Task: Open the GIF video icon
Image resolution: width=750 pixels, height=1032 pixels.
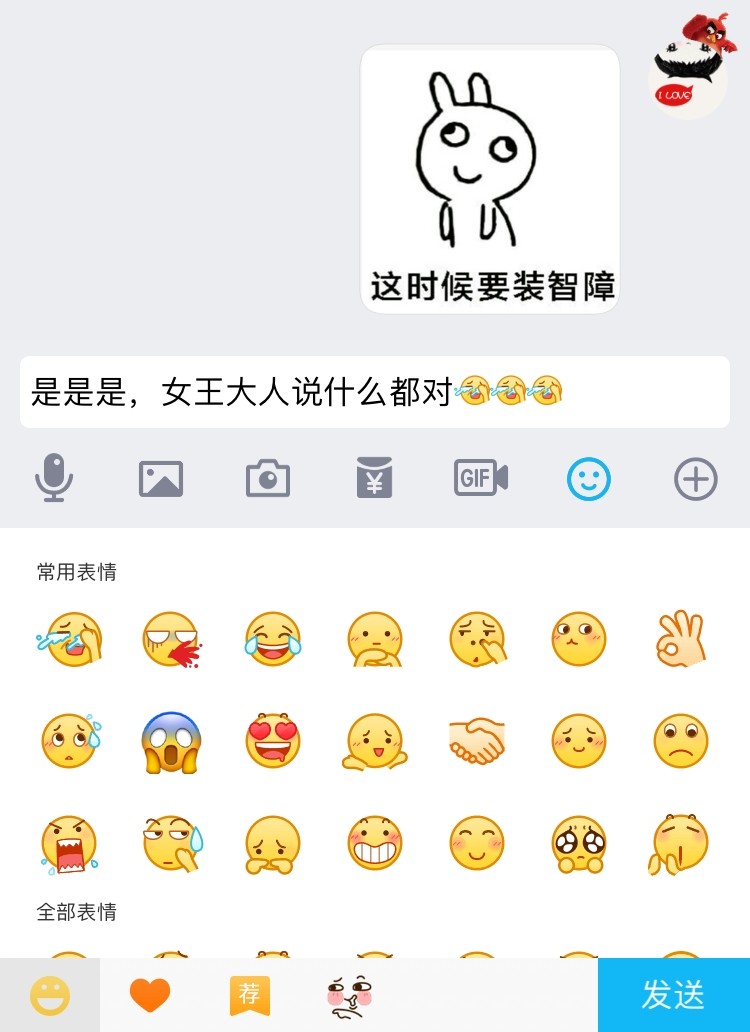Action: tap(481, 478)
